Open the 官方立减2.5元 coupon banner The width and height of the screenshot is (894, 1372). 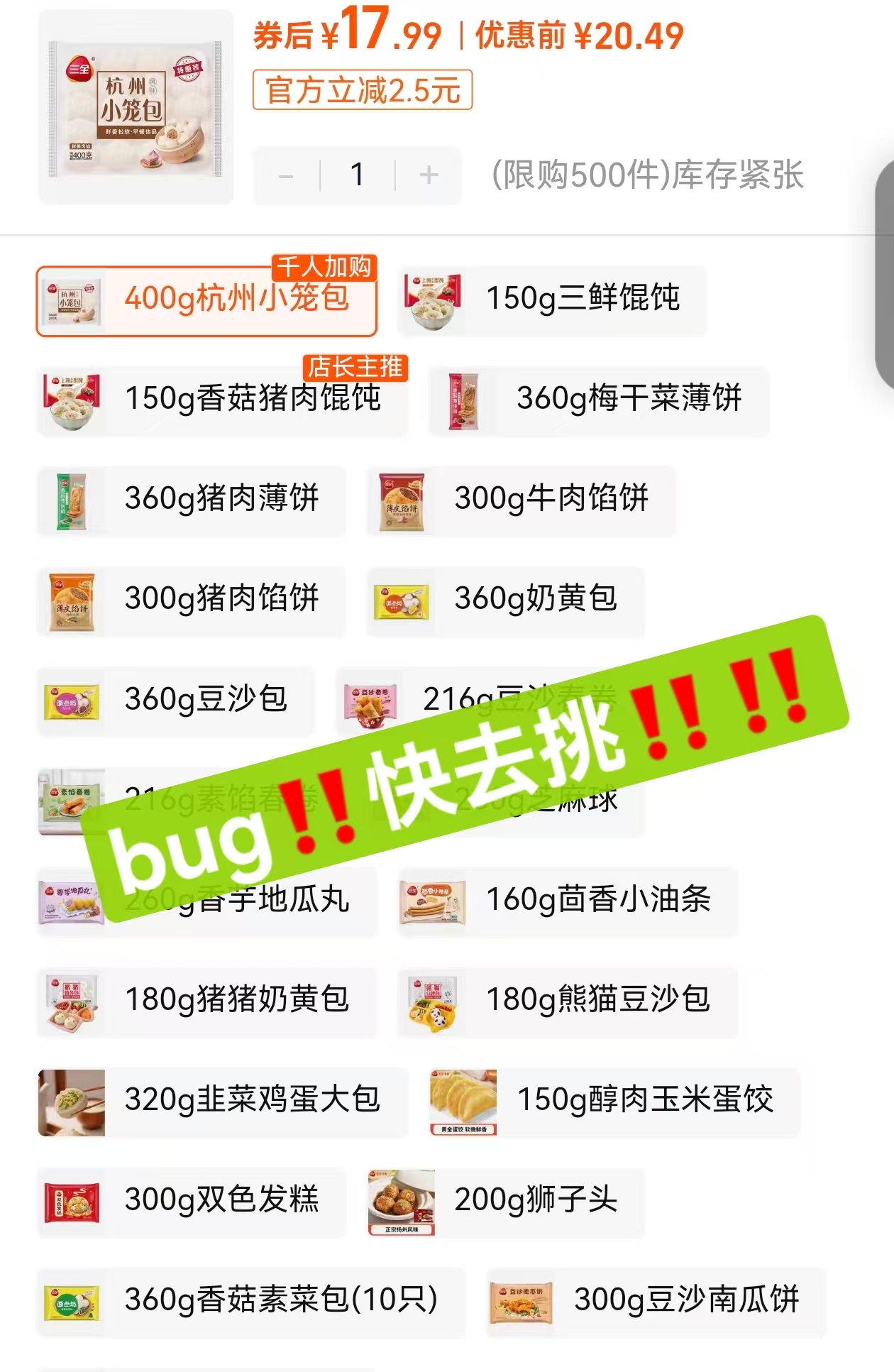tap(363, 90)
